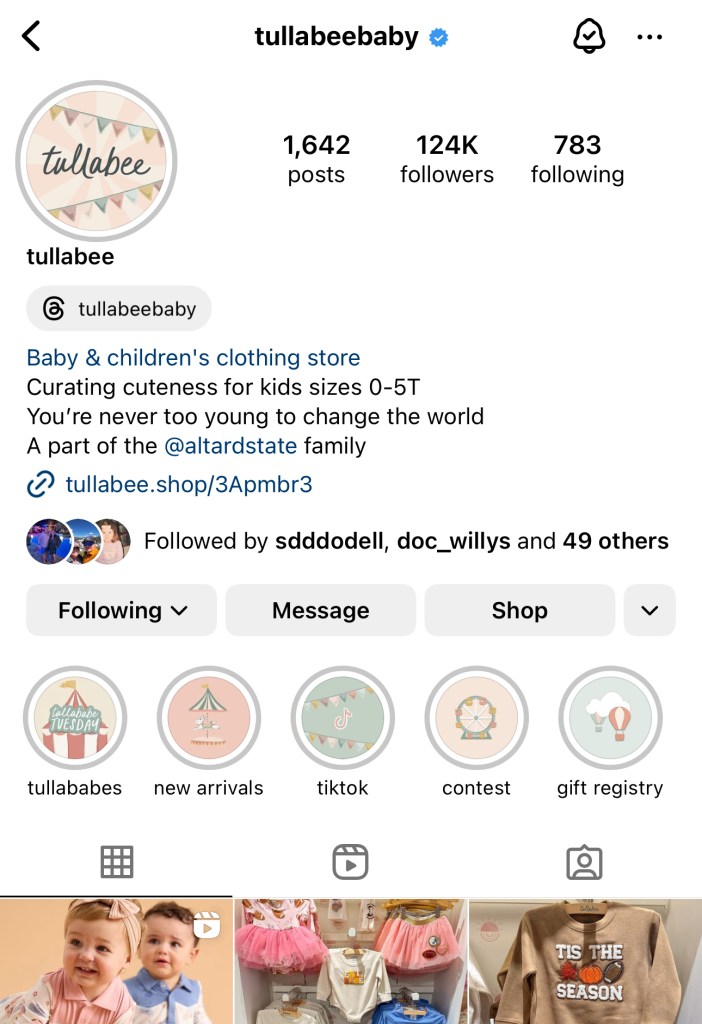This screenshot has height=1024, width=702.
Task: Open the three-dot overflow menu
Action: click(x=649, y=38)
